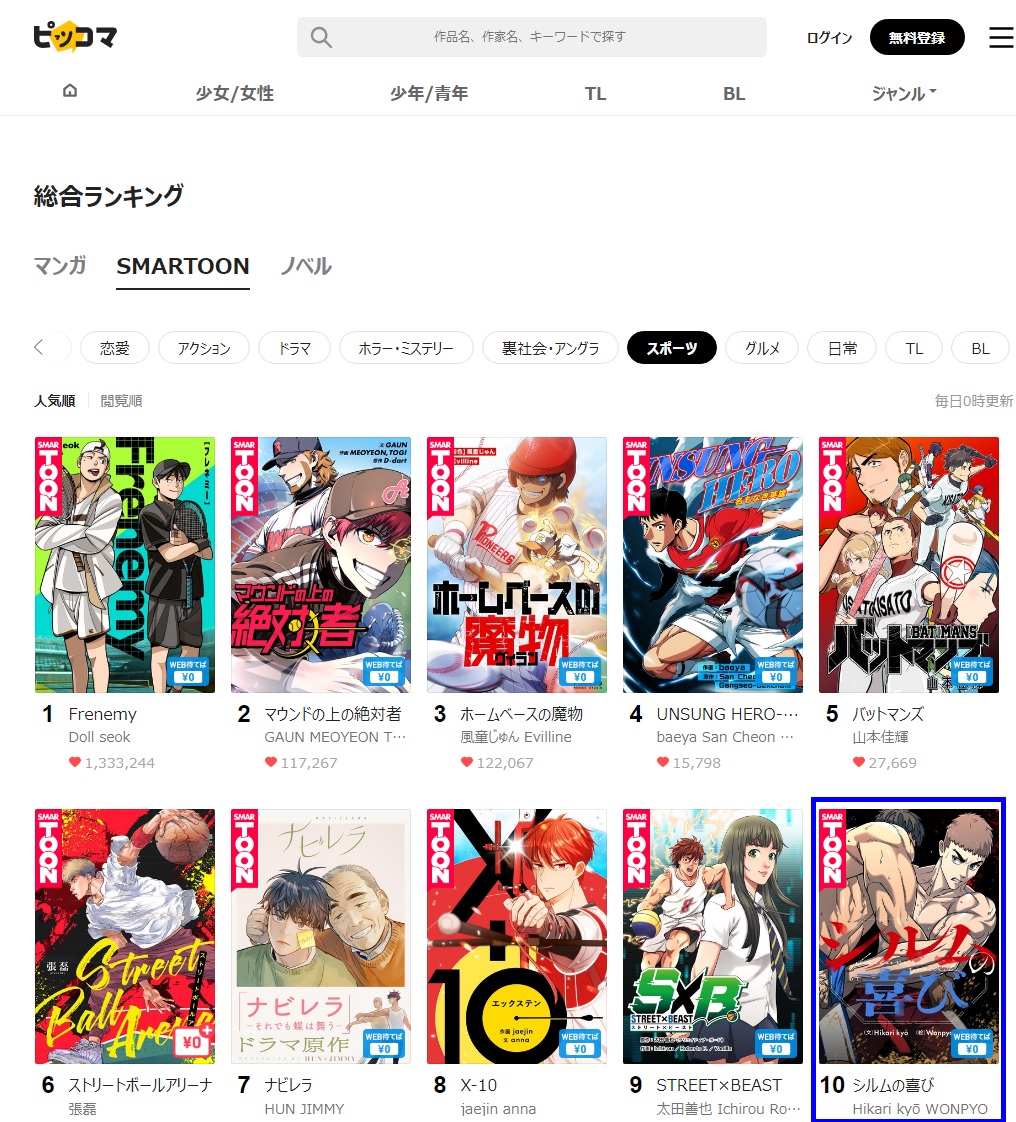Select the アクション genre chip
The width and height of the screenshot is (1016, 1122).
coord(204,348)
